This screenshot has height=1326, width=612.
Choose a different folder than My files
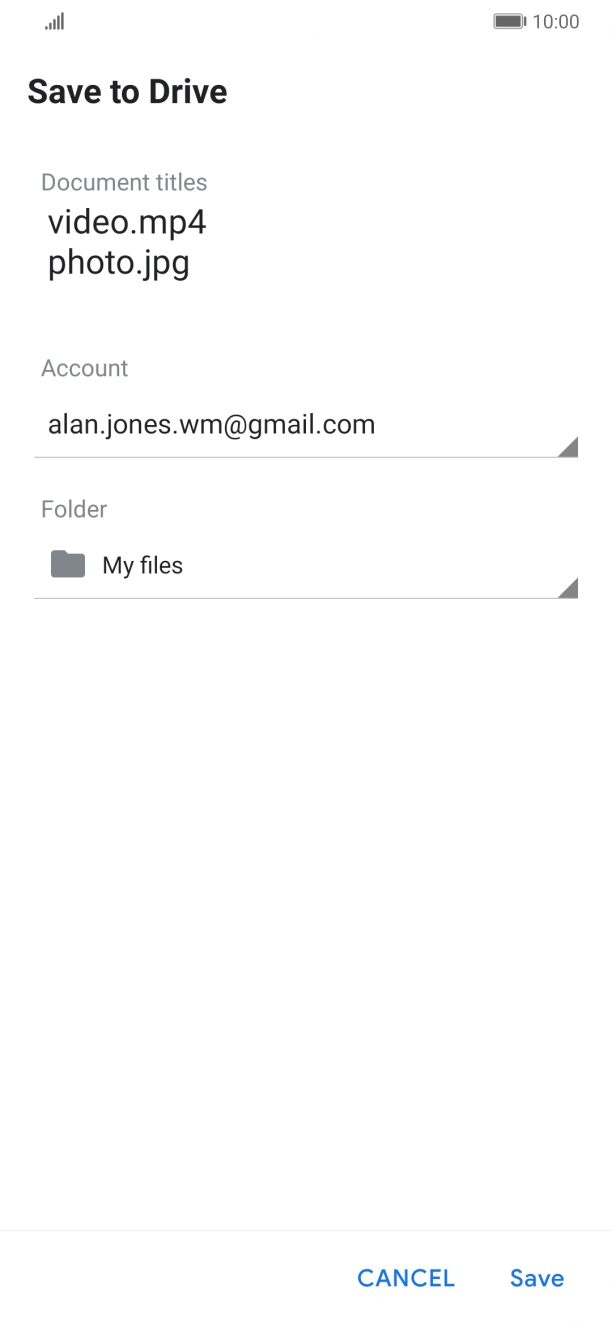(x=305, y=566)
